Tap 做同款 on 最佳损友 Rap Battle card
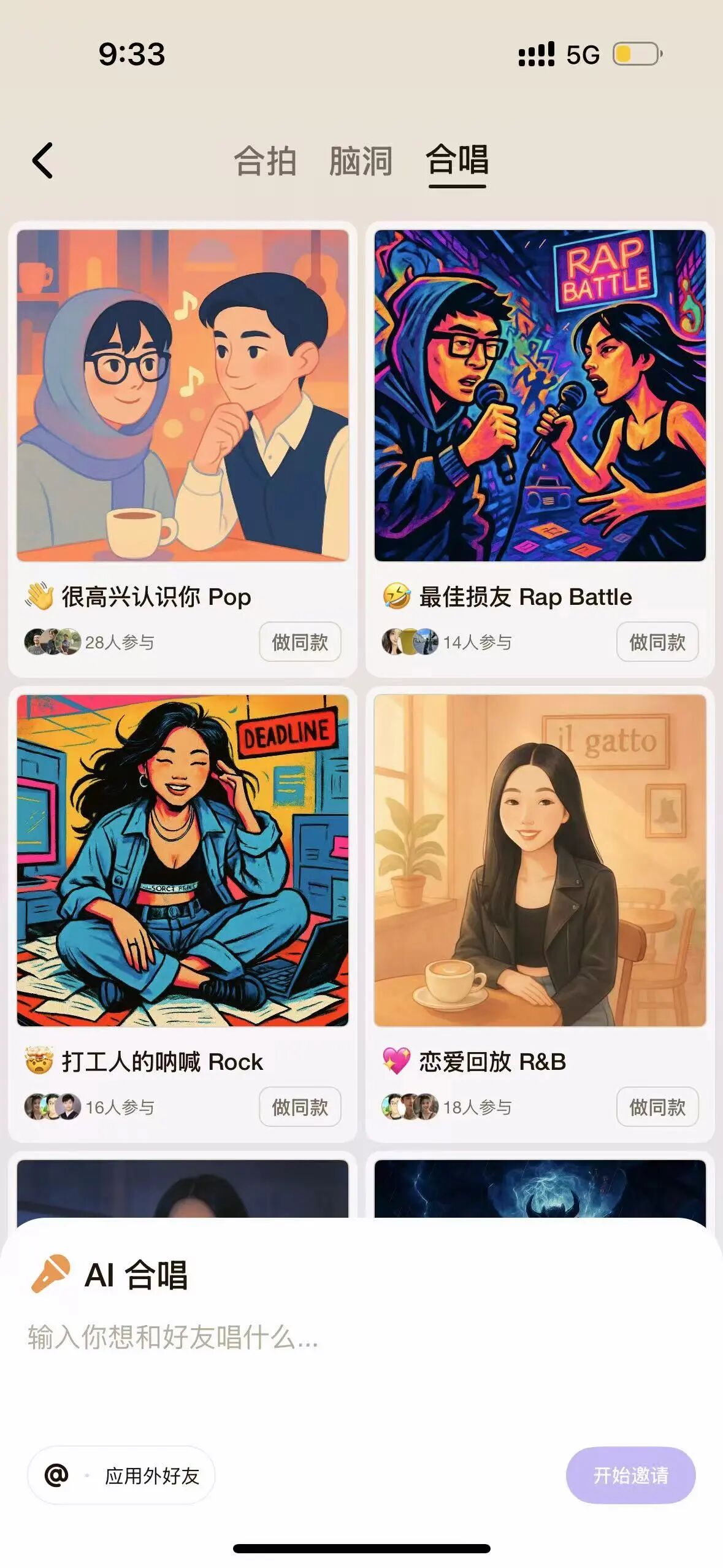 pos(657,642)
